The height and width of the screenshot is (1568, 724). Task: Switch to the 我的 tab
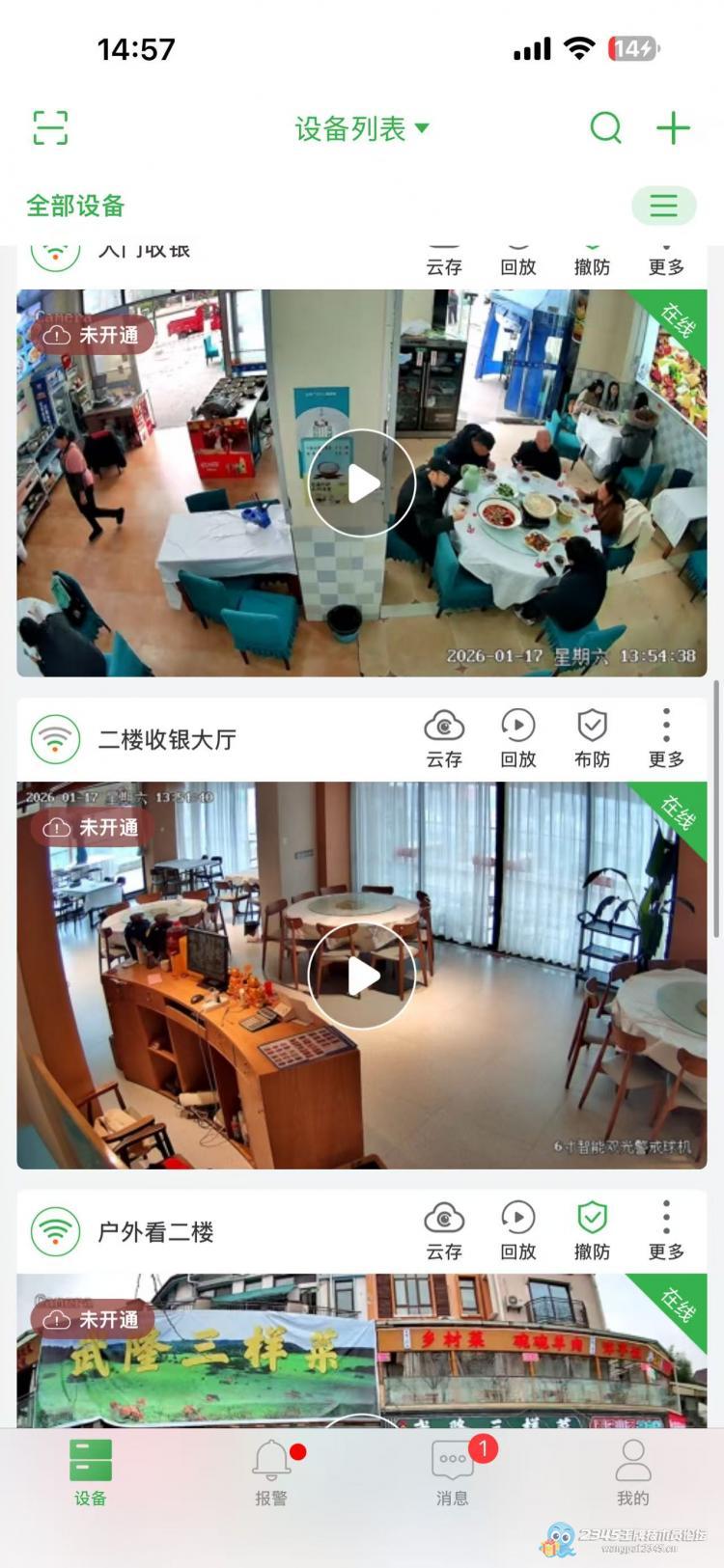pos(632,1472)
